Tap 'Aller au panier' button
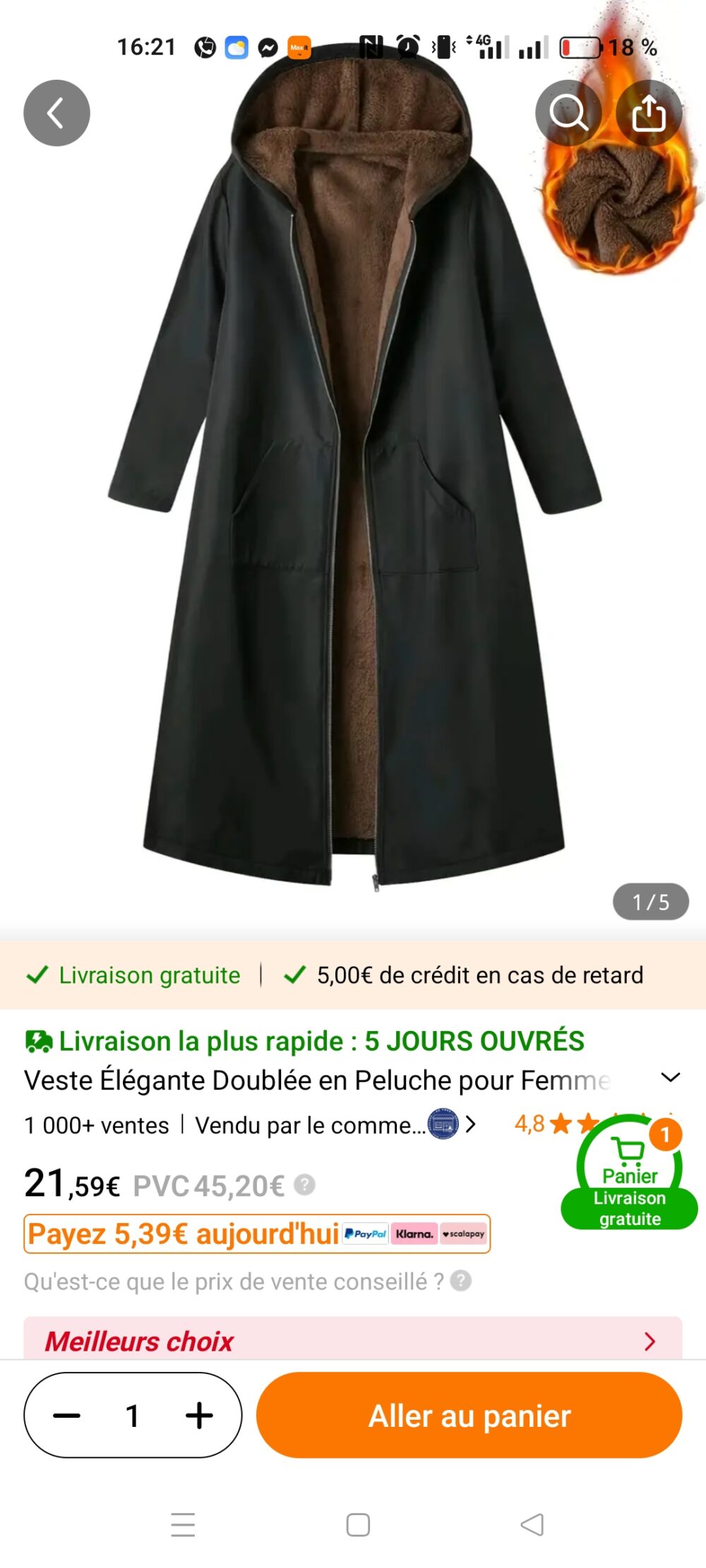706x1568 pixels. [x=469, y=1415]
